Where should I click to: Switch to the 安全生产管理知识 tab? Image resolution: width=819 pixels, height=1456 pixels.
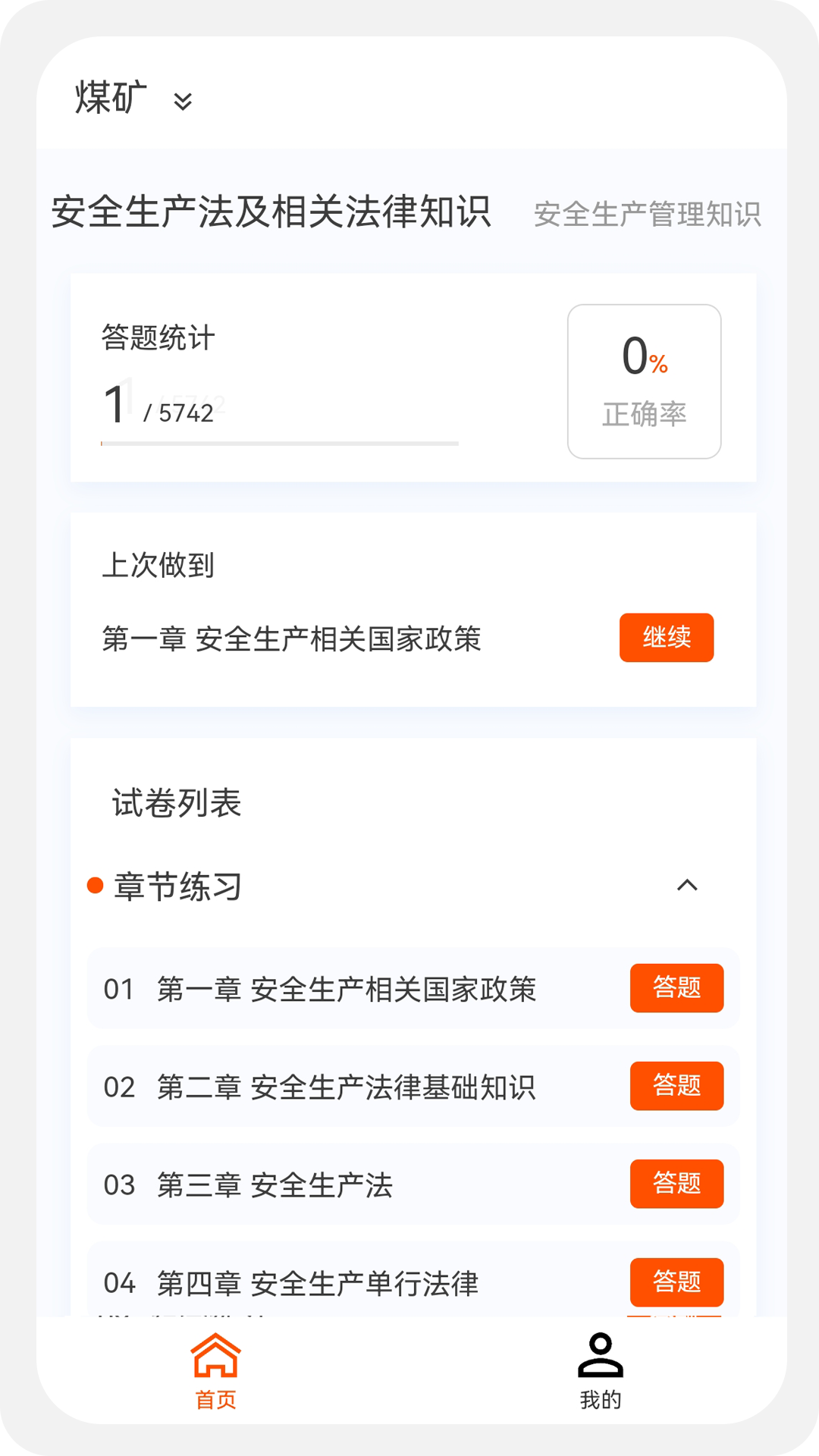(x=648, y=216)
